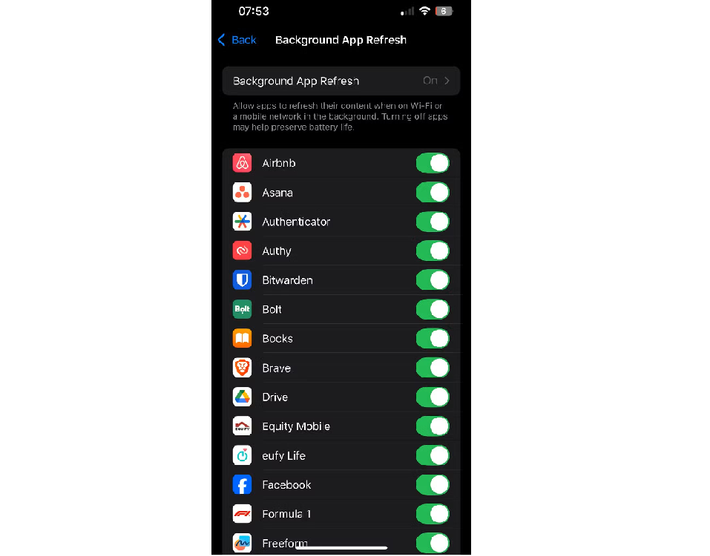Viewport: 710px width, 556px height.
Task: Toggle Facebook background refresh off
Action: click(432, 485)
